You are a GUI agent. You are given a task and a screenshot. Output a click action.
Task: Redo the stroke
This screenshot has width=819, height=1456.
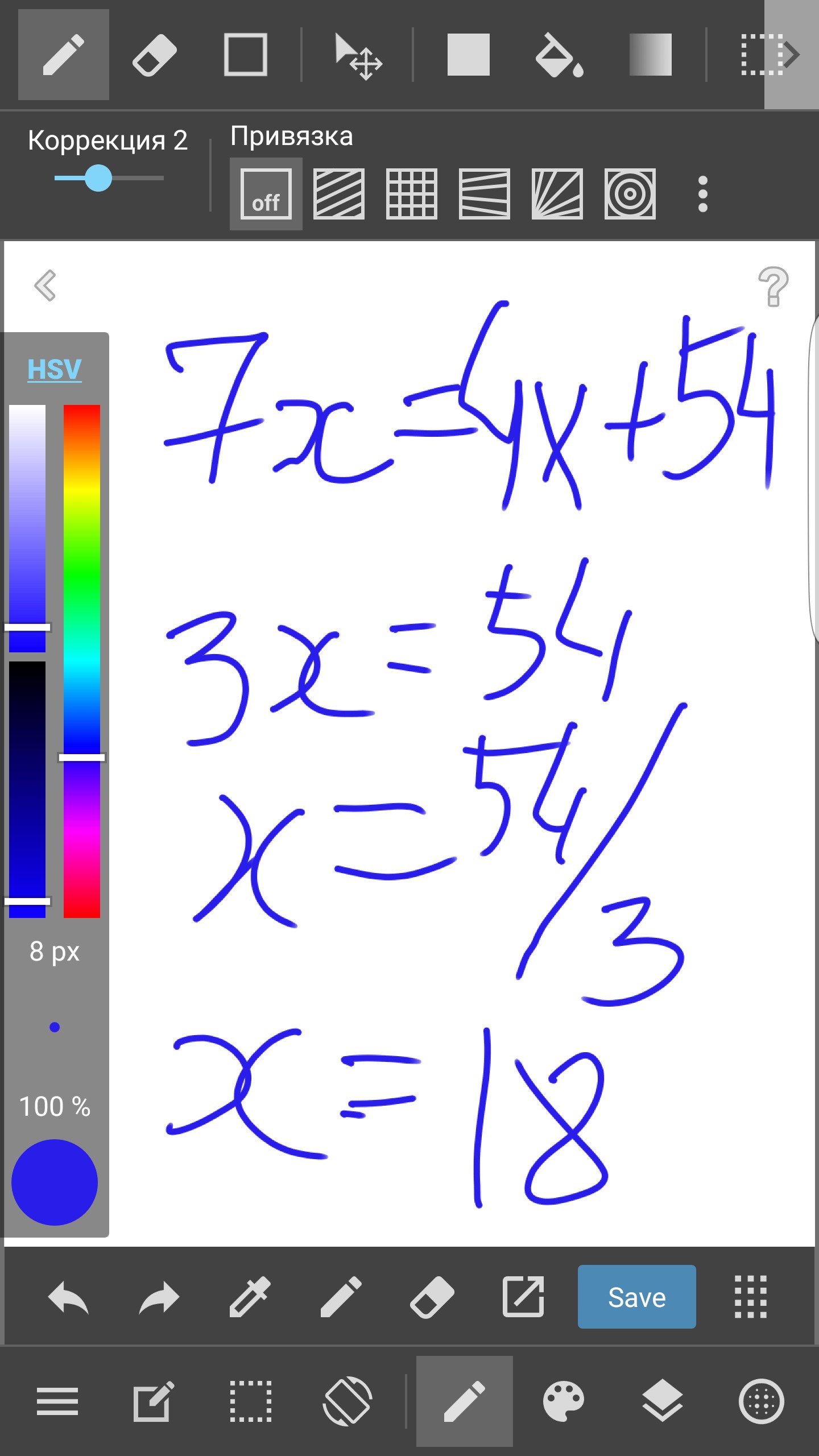(x=159, y=1297)
